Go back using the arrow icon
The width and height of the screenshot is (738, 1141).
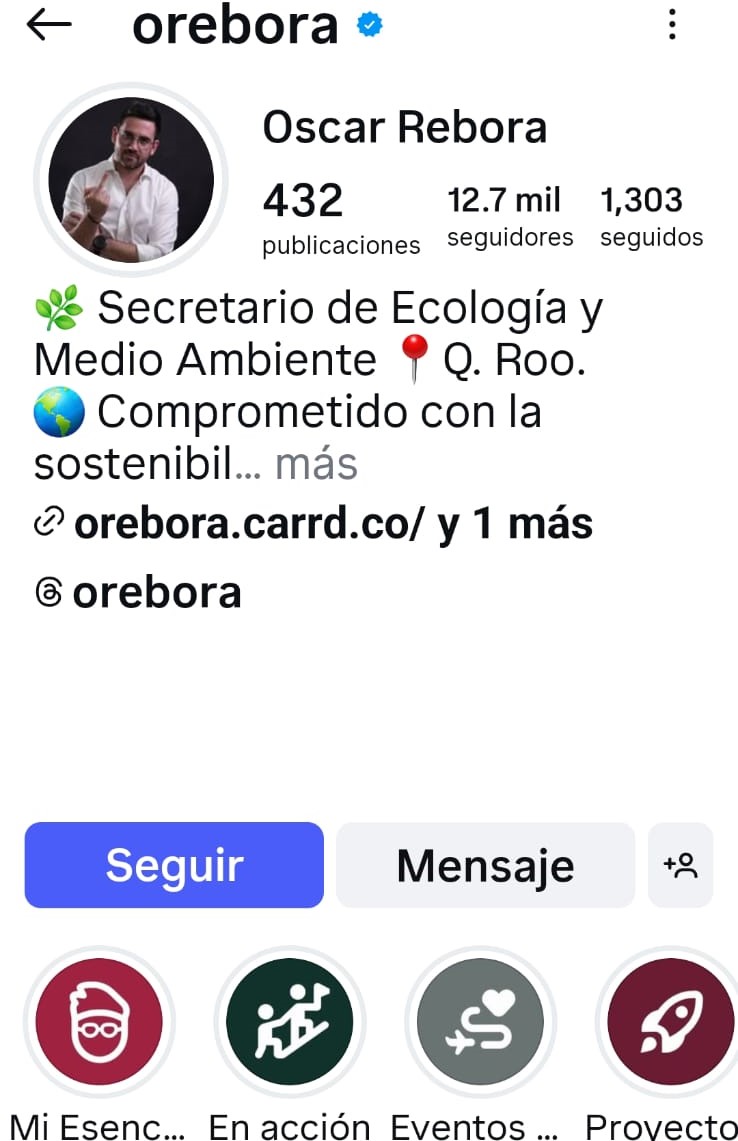click(x=49, y=26)
